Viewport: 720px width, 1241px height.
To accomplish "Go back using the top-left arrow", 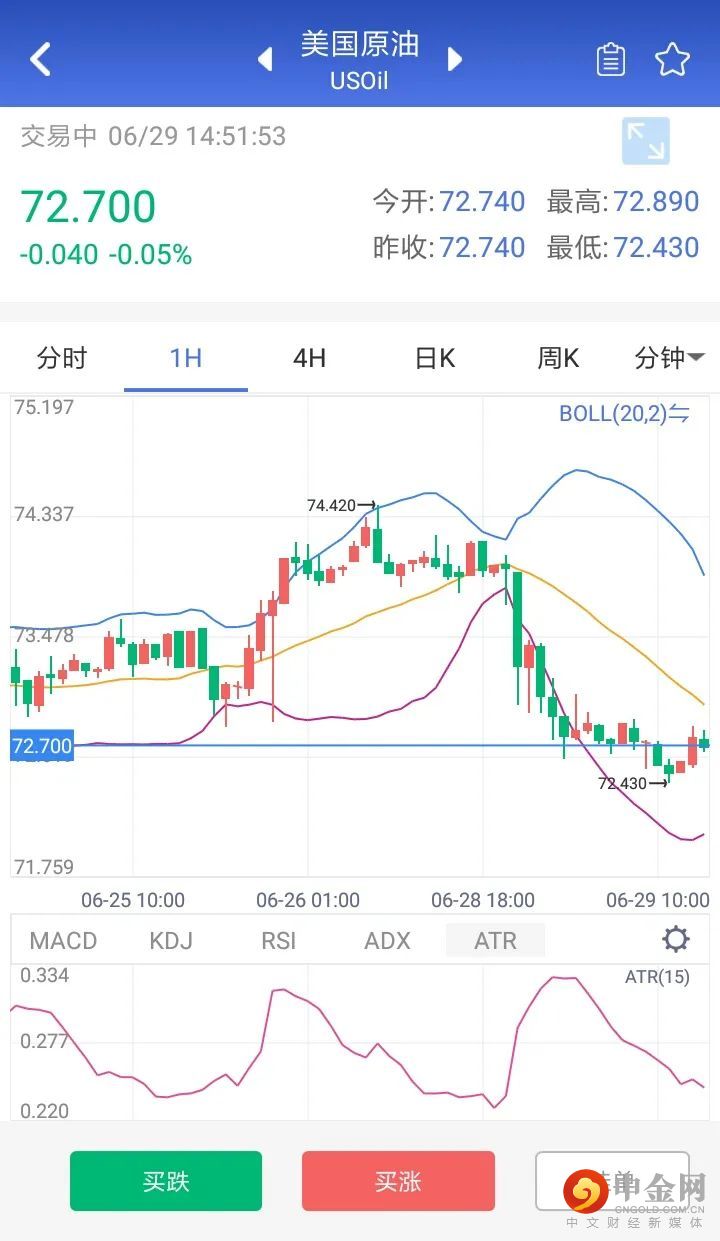I will tap(40, 59).
